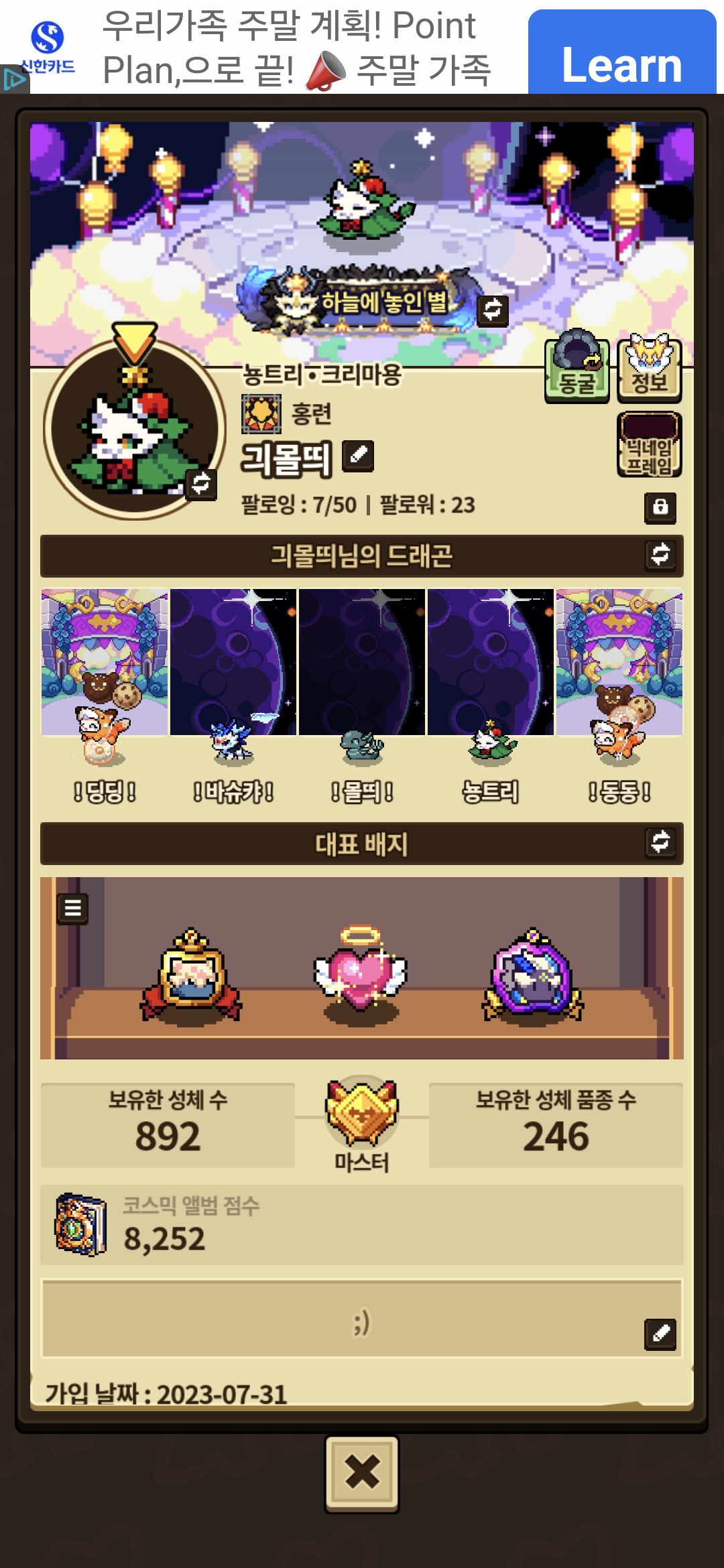The height and width of the screenshot is (1568, 724).
Task: Edit the profile message
Action: (660, 1334)
